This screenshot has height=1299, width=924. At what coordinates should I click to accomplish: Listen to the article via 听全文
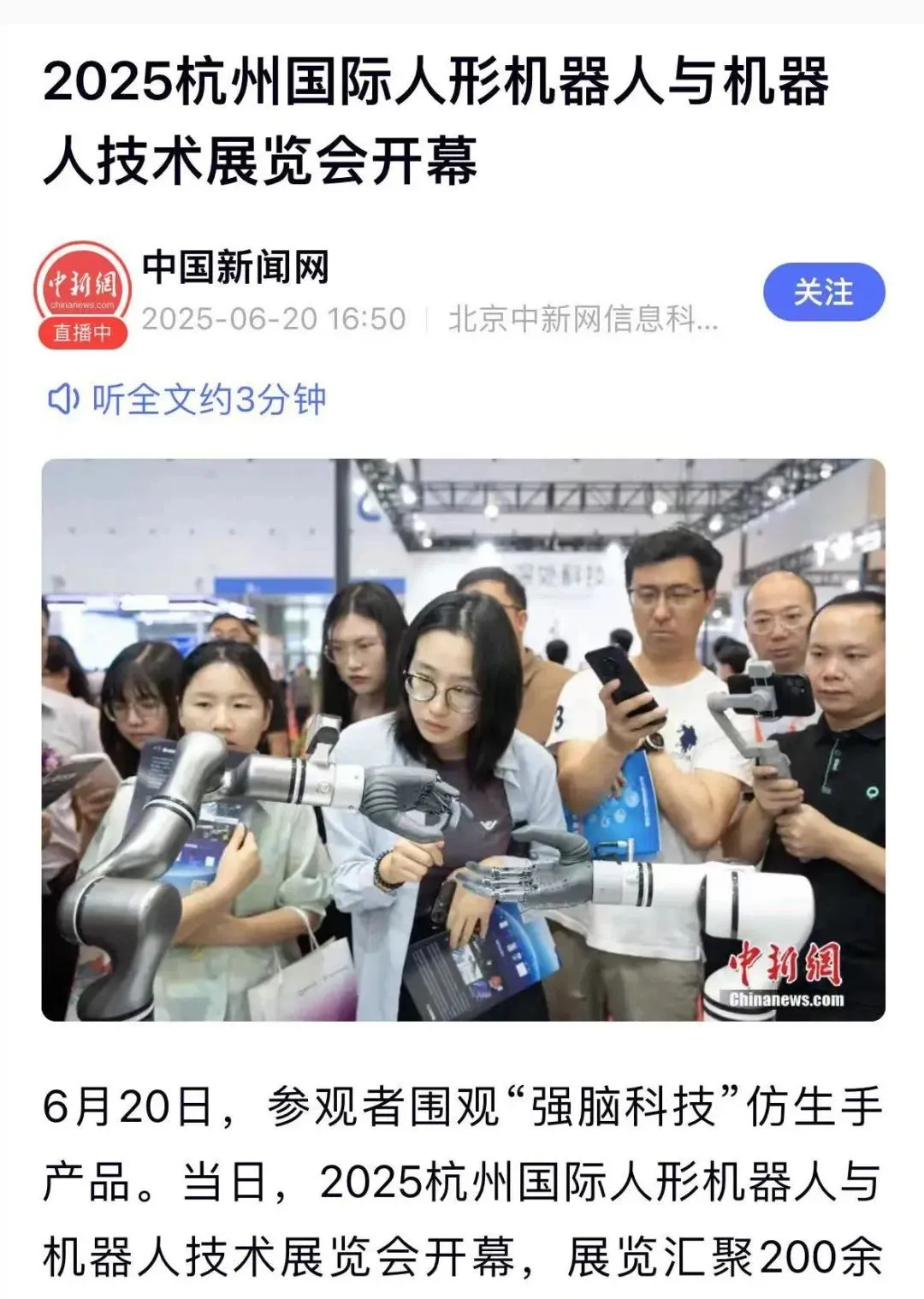coord(187,400)
